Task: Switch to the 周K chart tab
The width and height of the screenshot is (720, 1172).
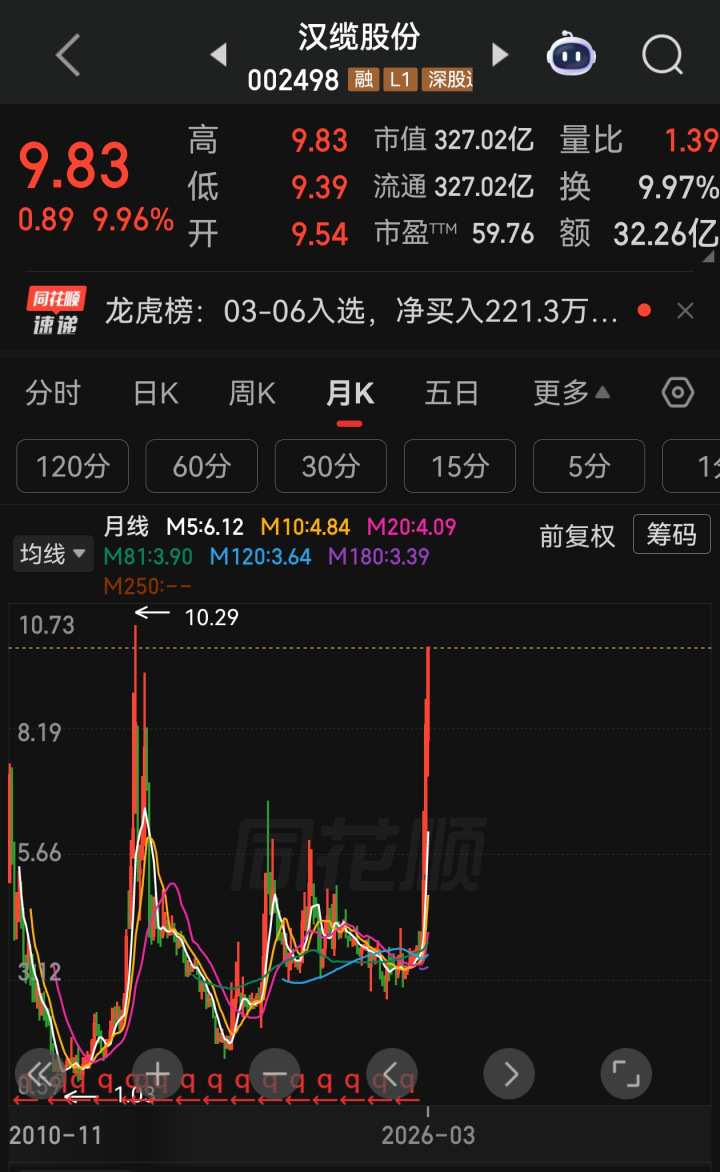Action: [x=252, y=394]
